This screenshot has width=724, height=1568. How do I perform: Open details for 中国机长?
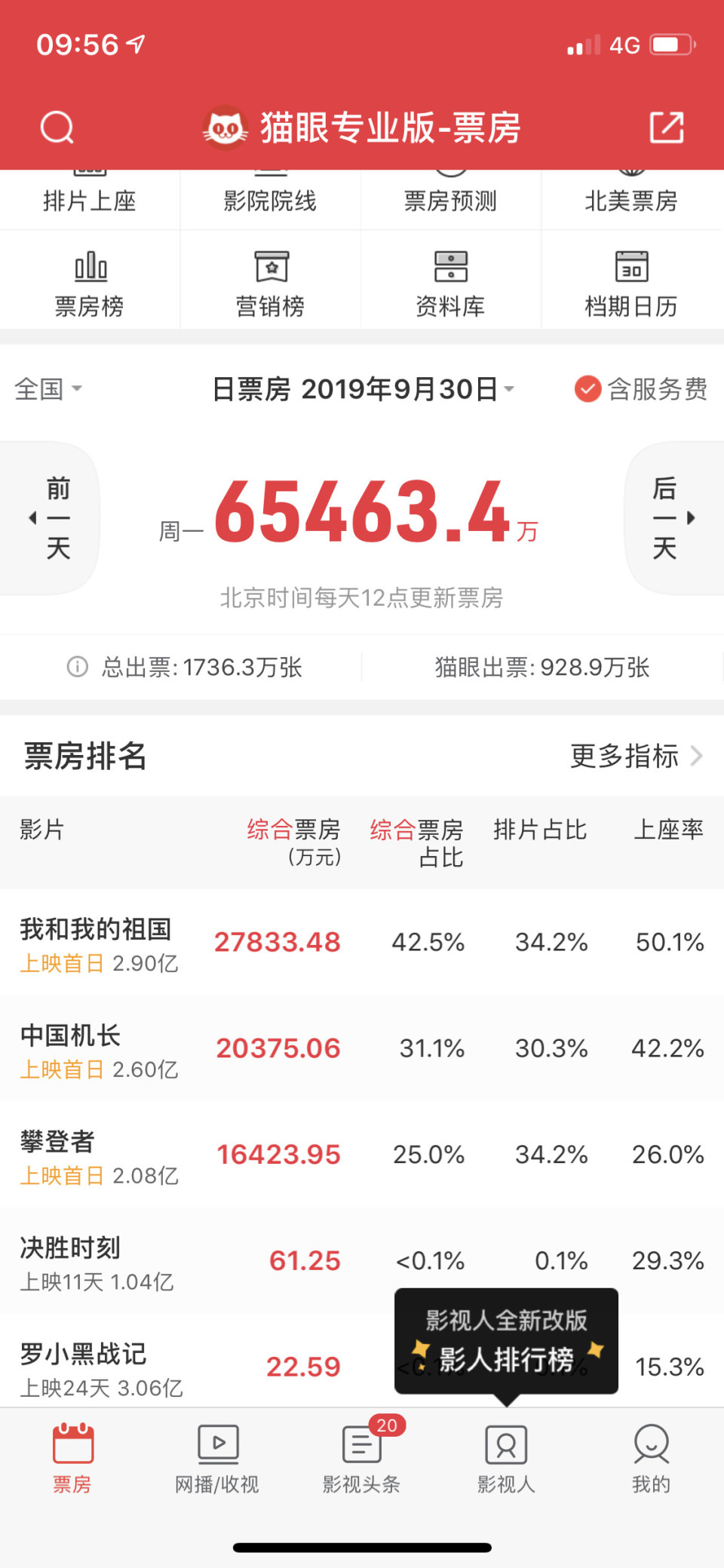[x=362, y=1048]
